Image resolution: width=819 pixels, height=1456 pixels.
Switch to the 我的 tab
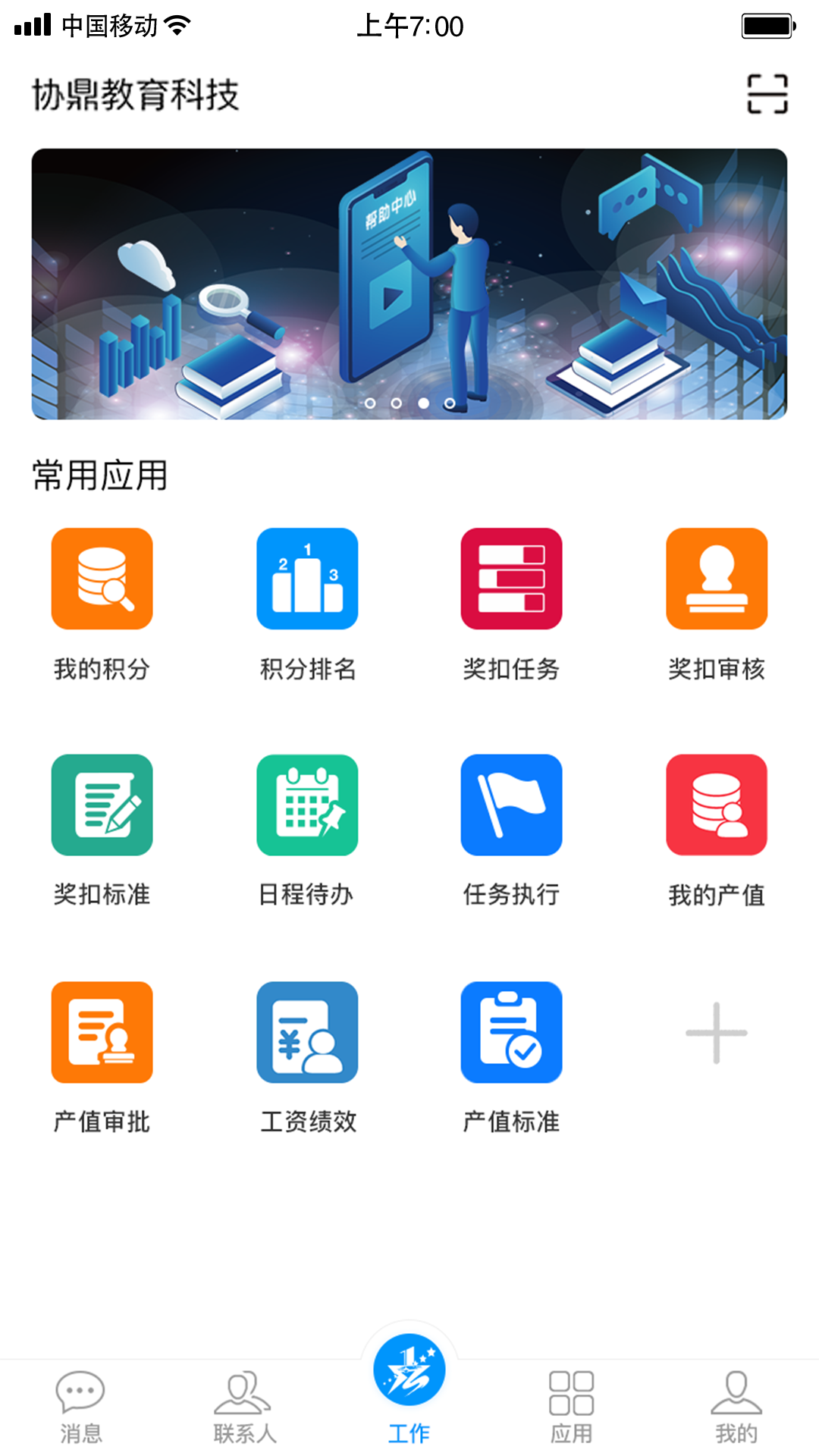pos(736,1407)
